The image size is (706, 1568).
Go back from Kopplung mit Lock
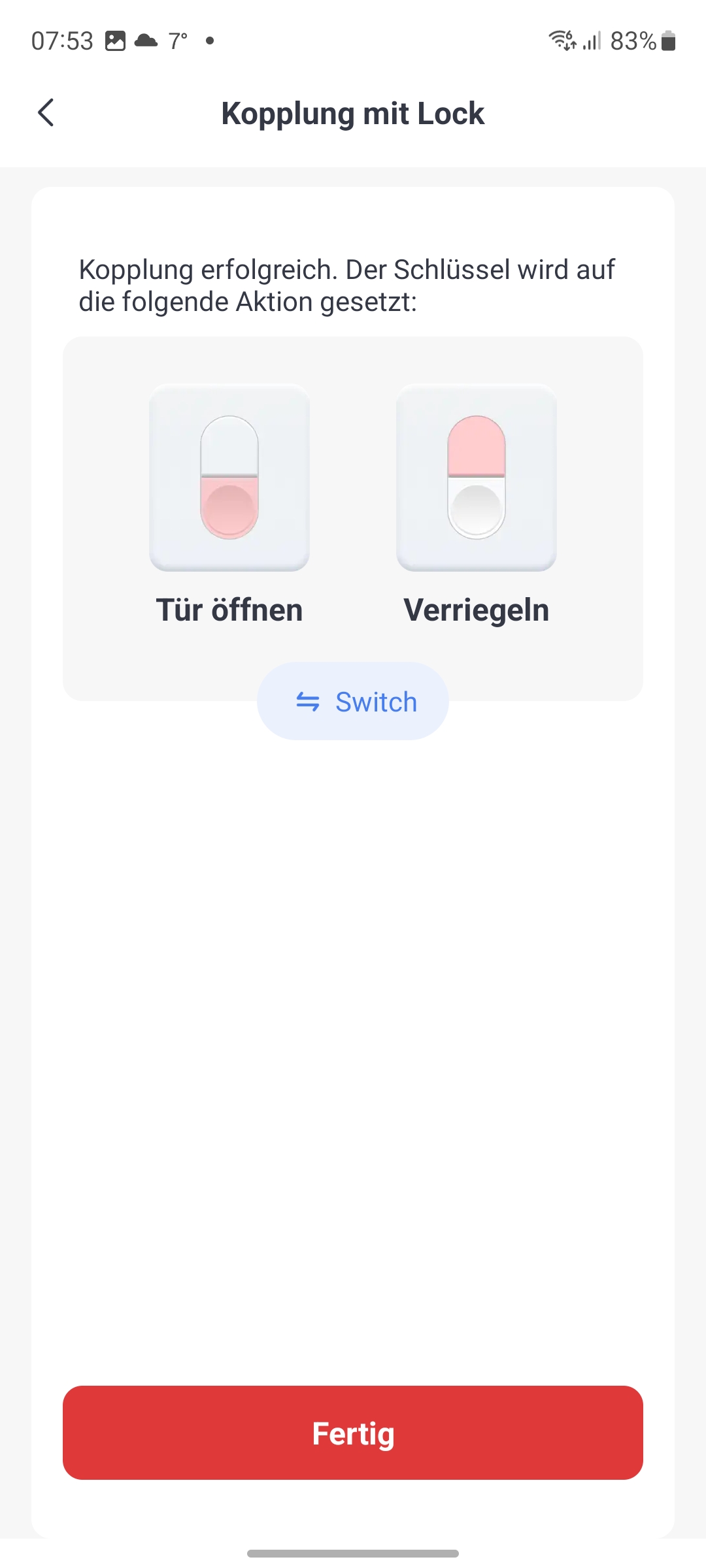pyautogui.click(x=46, y=113)
